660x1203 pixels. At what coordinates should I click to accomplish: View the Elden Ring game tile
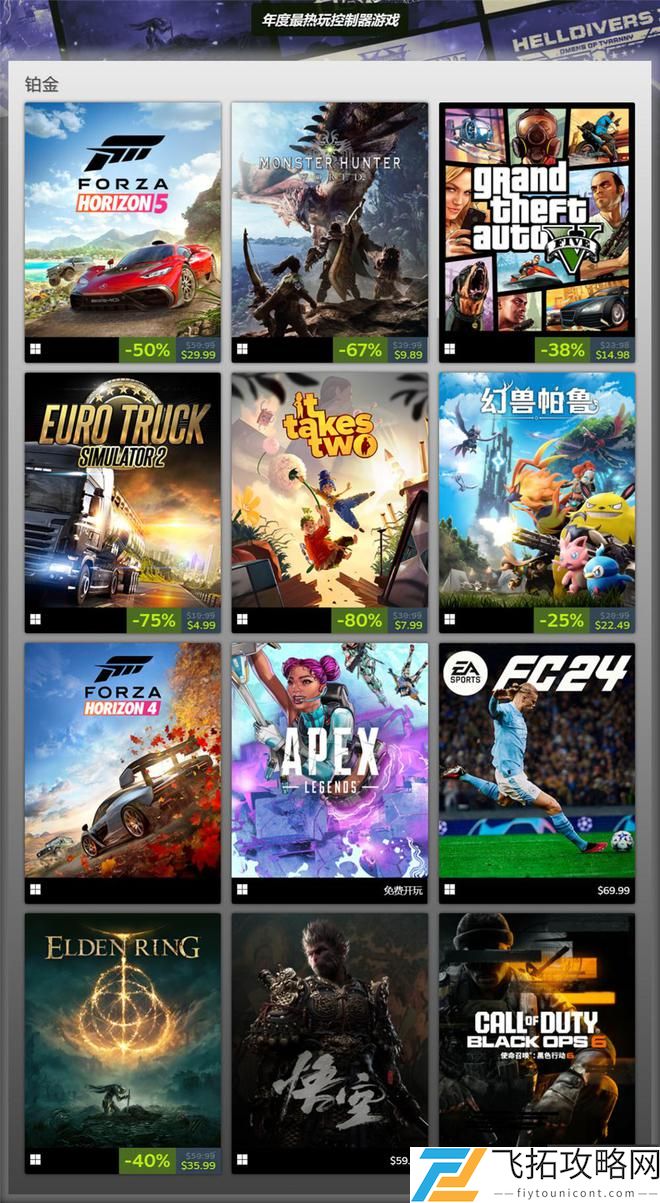tap(122, 1030)
